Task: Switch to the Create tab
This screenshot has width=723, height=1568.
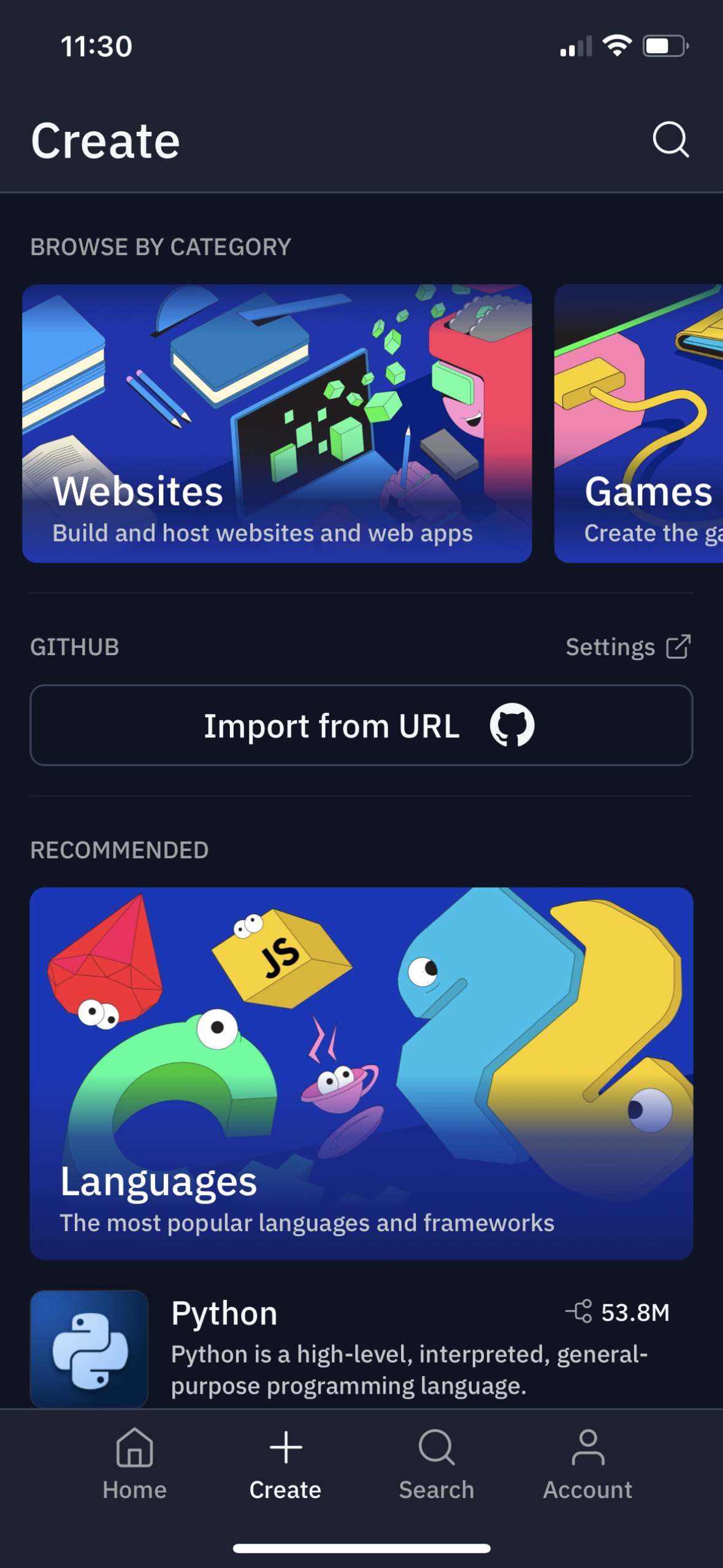Action: (285, 1464)
